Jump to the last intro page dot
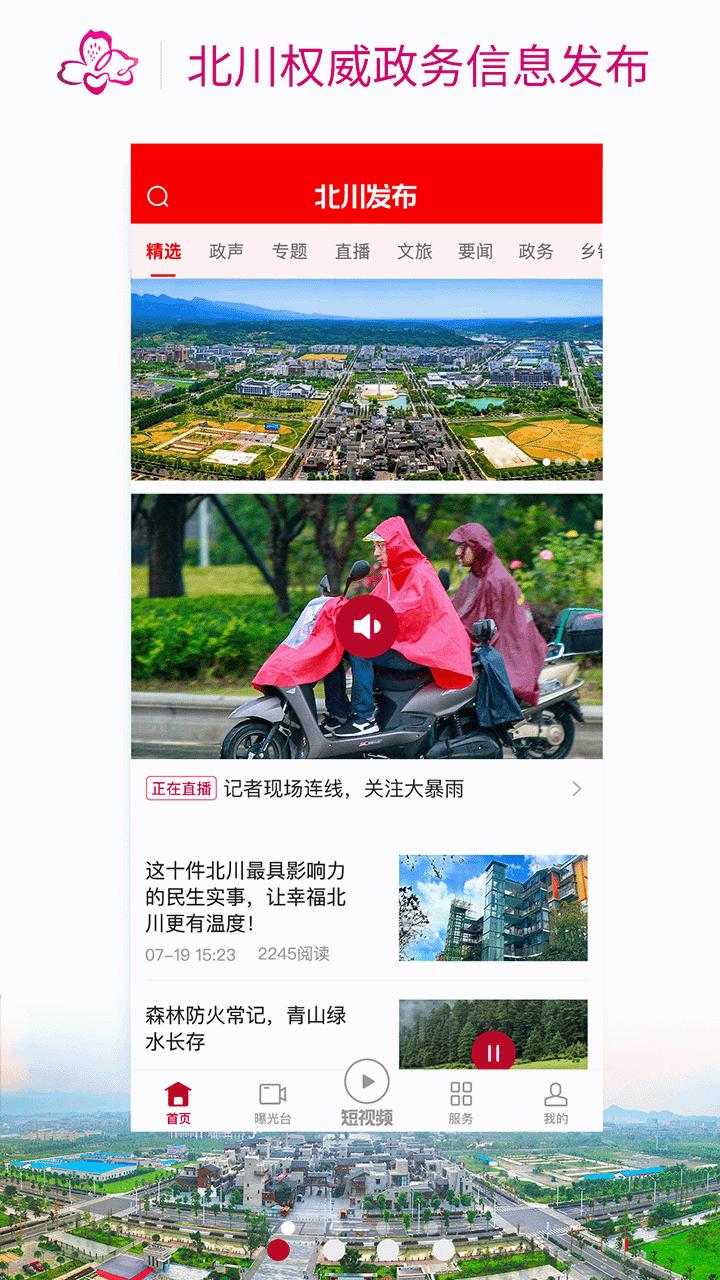 [443, 1249]
